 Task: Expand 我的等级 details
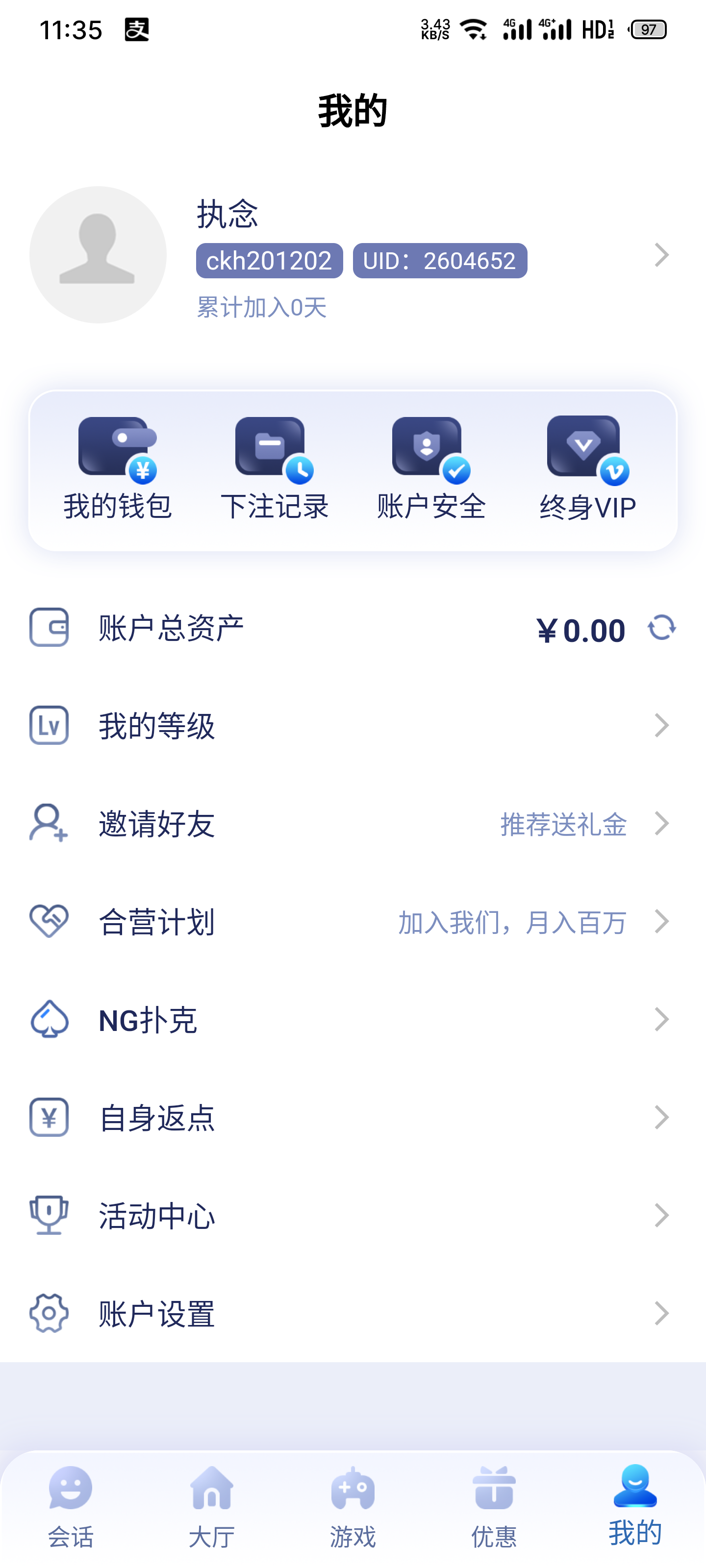point(661,726)
